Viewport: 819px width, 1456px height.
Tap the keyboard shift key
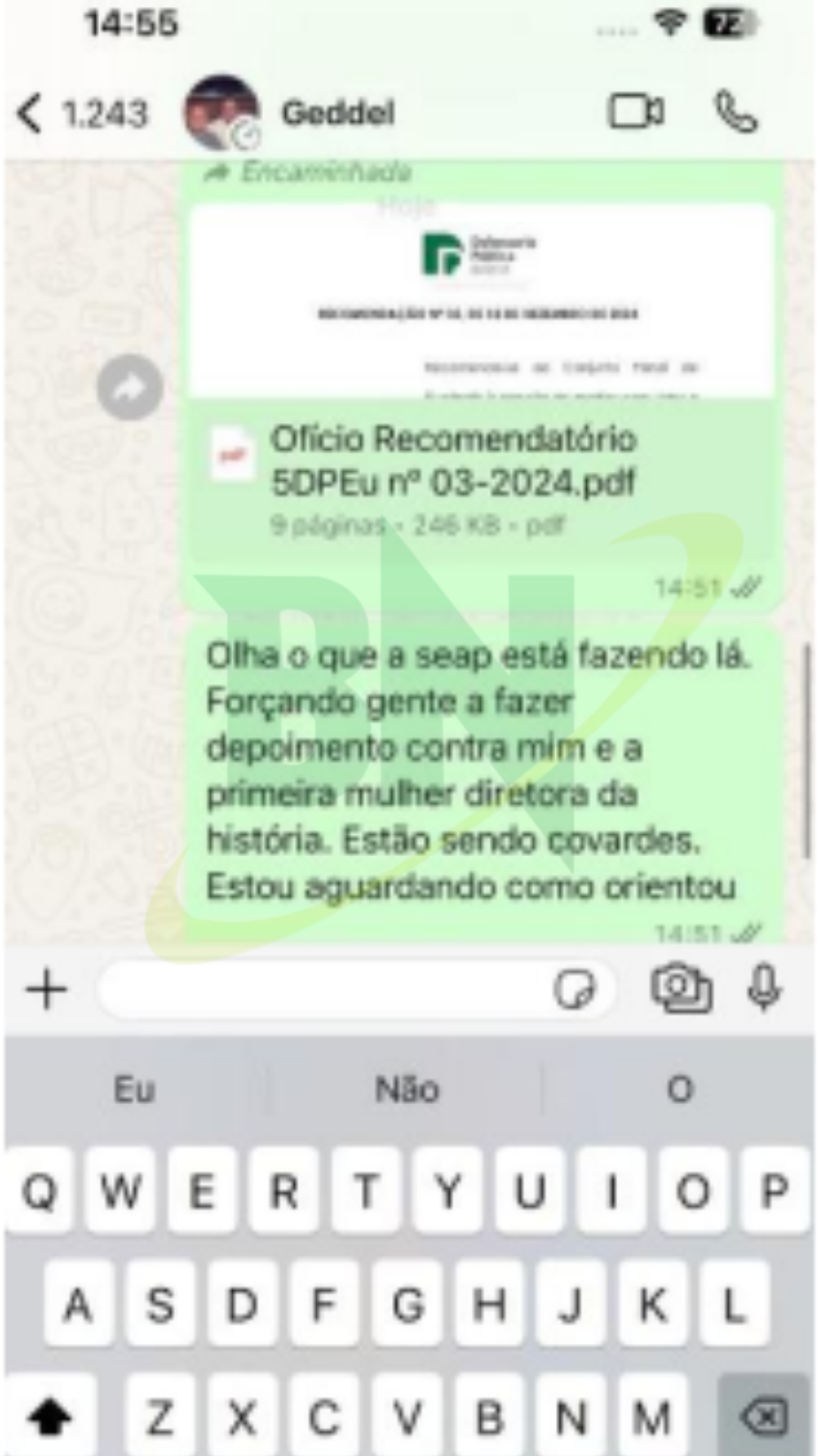(x=49, y=1417)
